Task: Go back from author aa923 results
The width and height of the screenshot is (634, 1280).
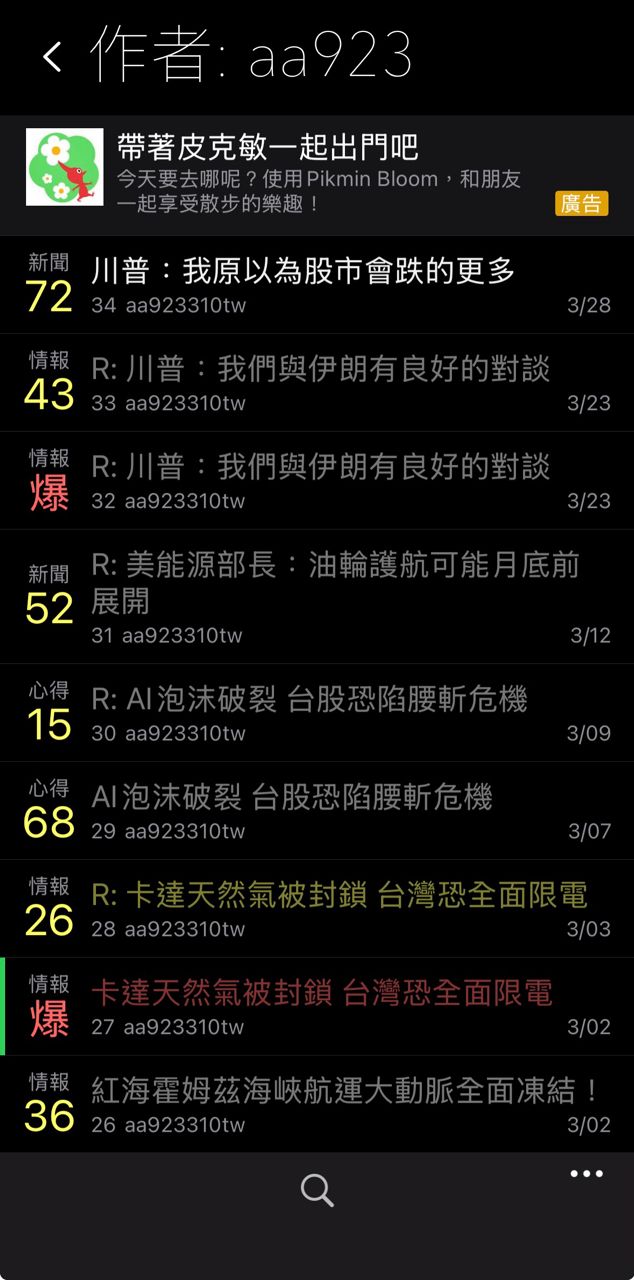Action: [x=53, y=57]
